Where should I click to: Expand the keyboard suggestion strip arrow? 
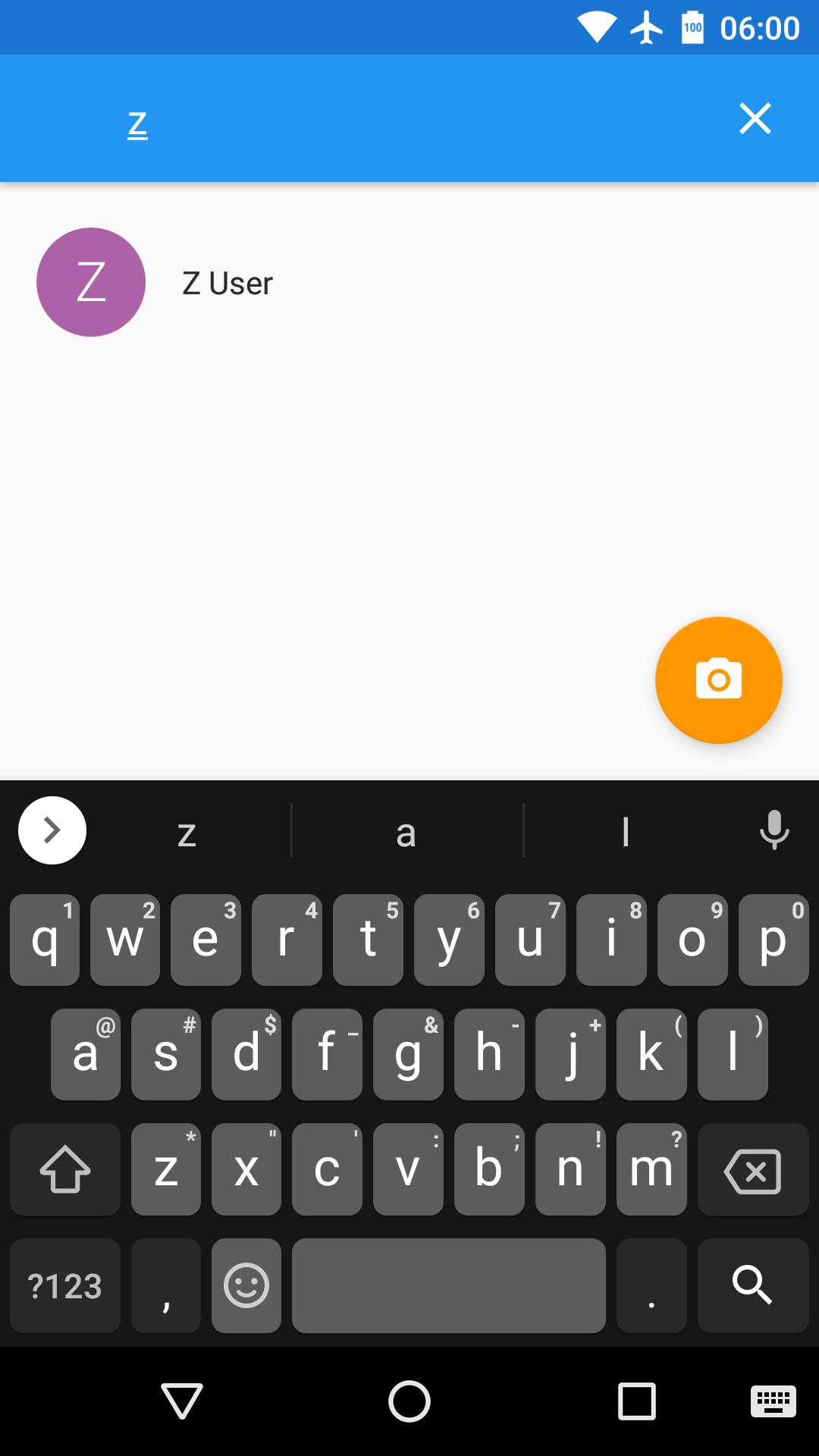tap(52, 830)
